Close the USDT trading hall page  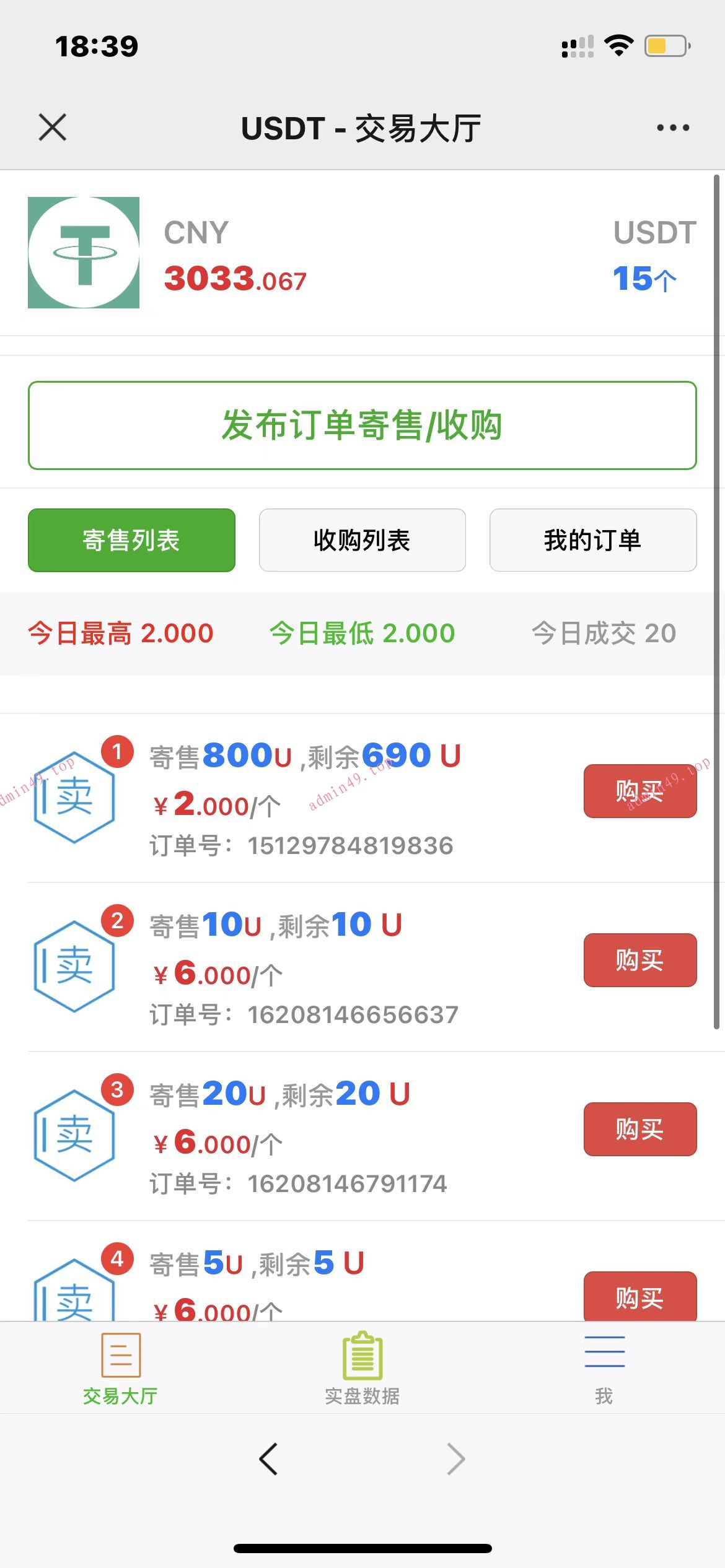[x=53, y=128]
